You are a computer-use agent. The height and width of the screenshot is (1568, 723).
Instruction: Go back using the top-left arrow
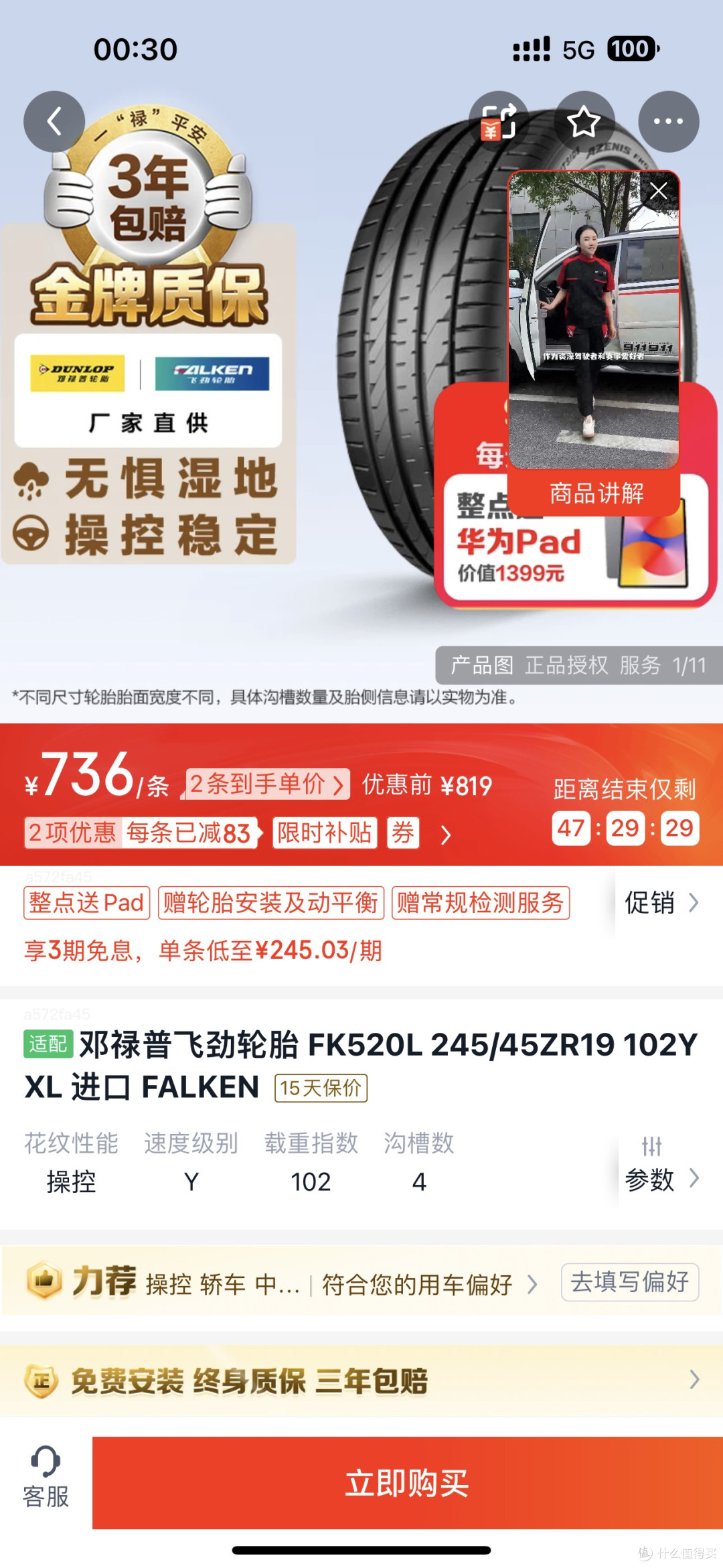[54, 121]
